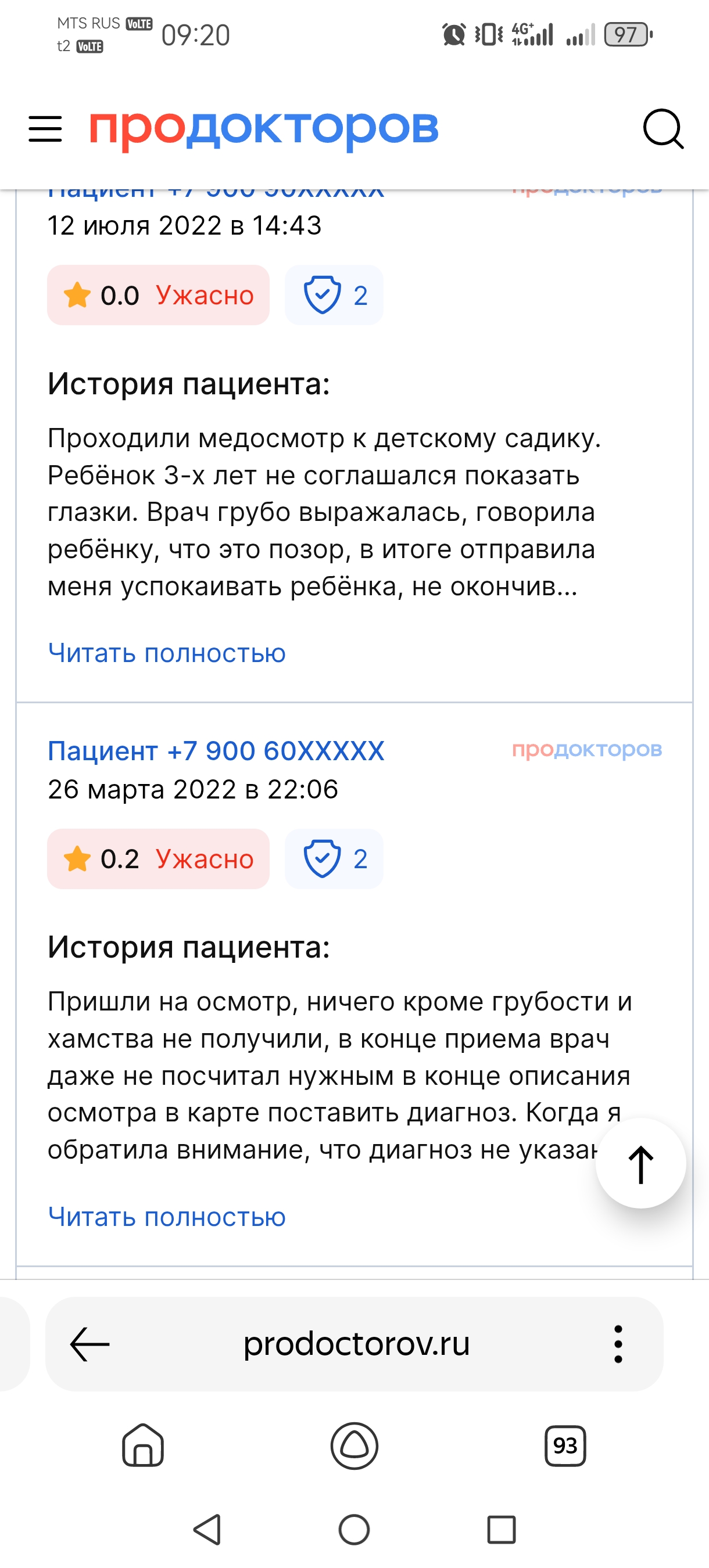The height and width of the screenshot is (1568, 709).
Task: Open the browser three-dot menu
Action: (x=618, y=1343)
